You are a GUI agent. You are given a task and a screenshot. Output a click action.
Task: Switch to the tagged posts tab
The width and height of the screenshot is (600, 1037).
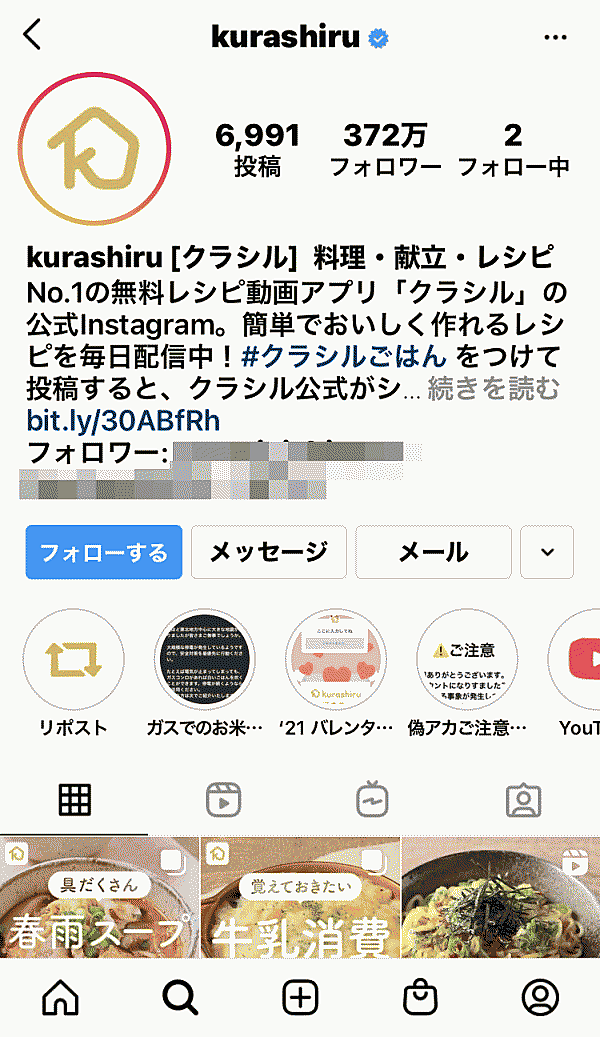(x=523, y=800)
